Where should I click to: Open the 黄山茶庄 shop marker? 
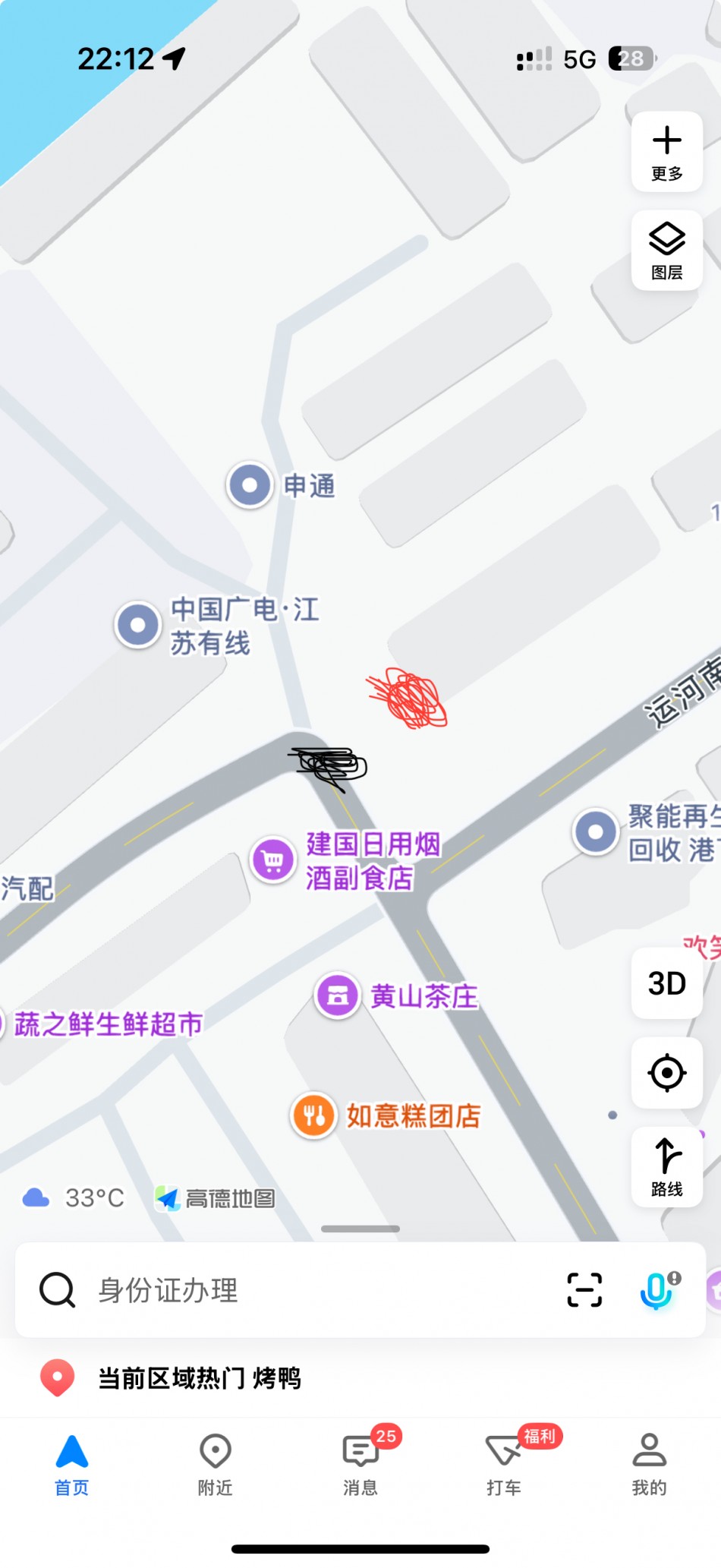click(337, 995)
